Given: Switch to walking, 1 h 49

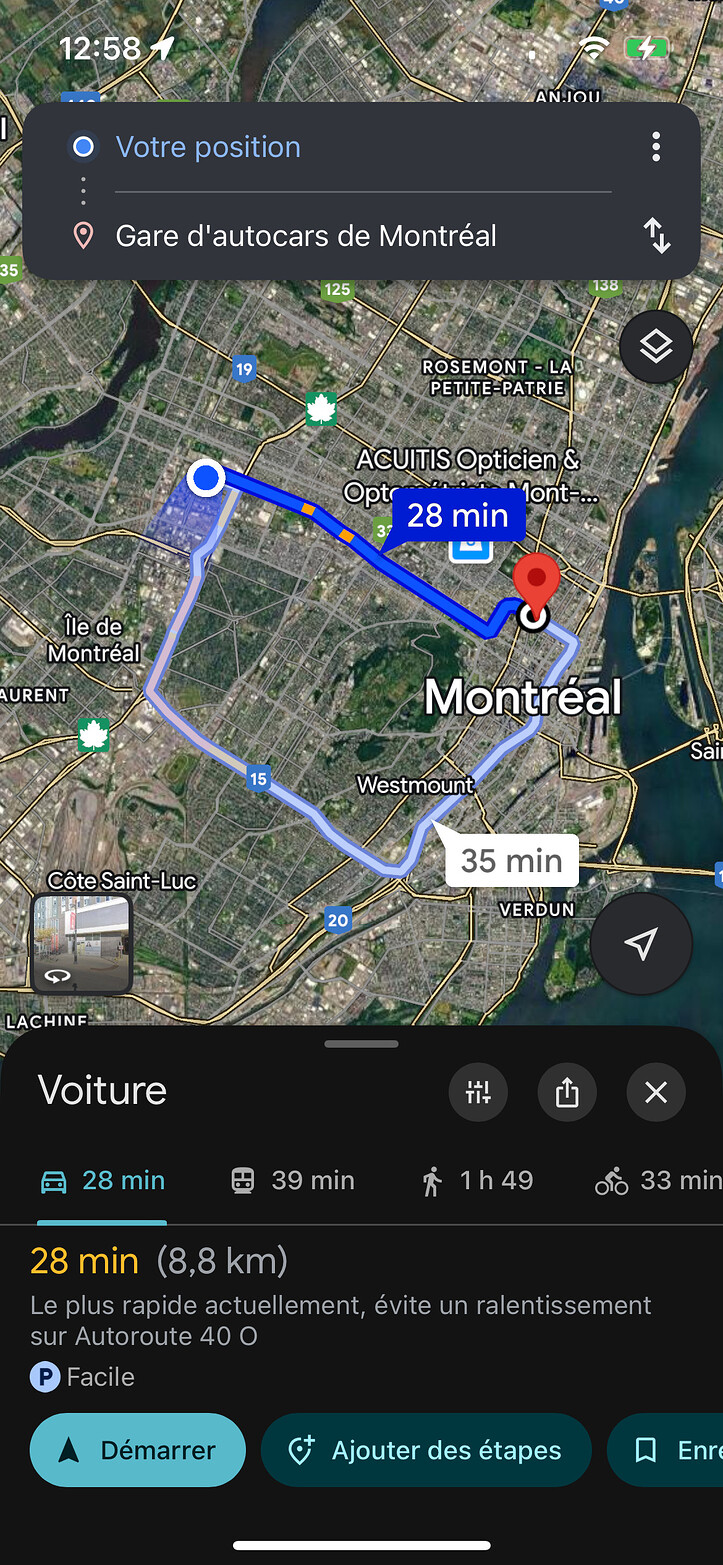Looking at the screenshot, I should pyautogui.click(x=477, y=1181).
